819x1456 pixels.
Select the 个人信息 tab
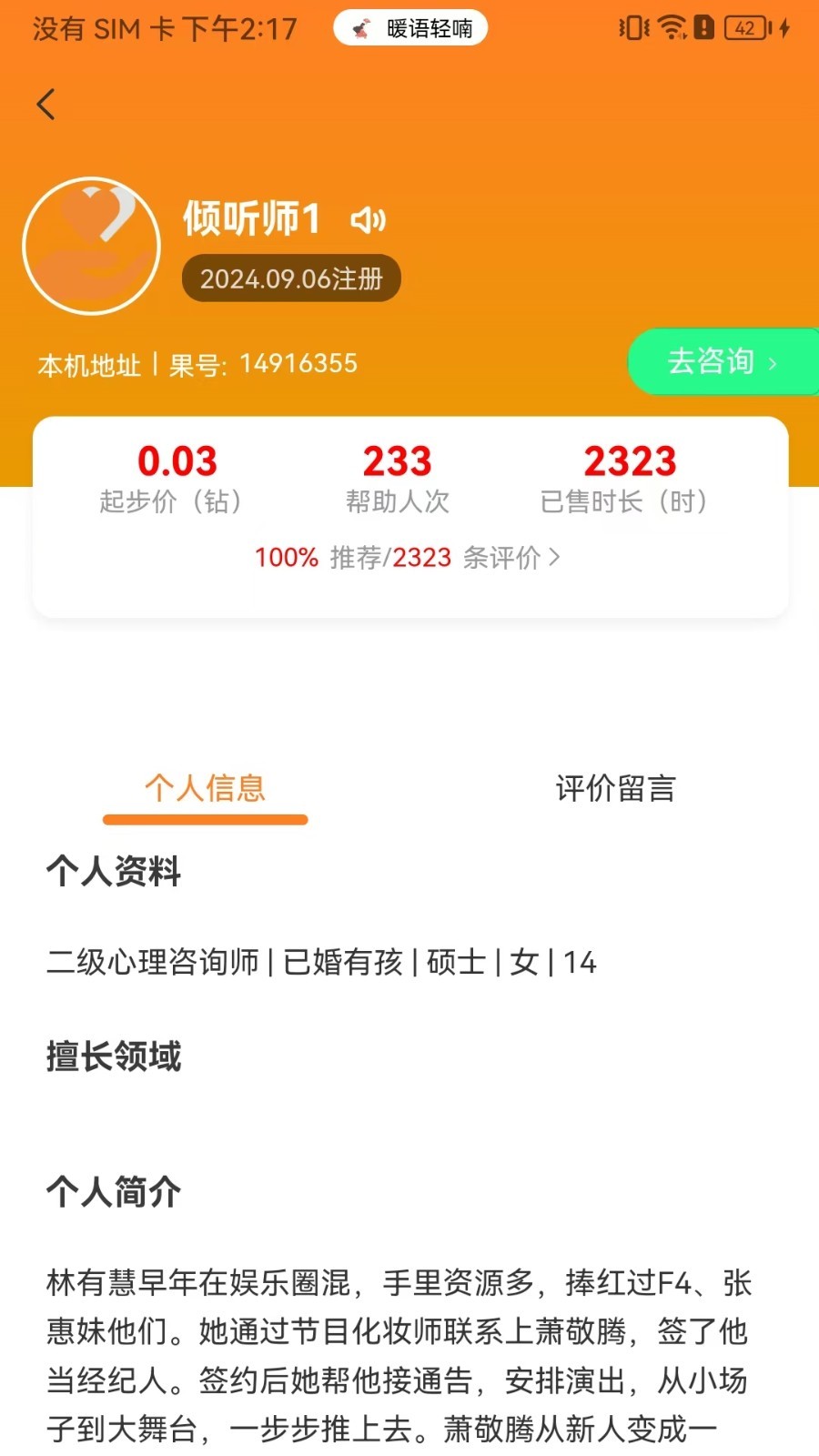[205, 788]
